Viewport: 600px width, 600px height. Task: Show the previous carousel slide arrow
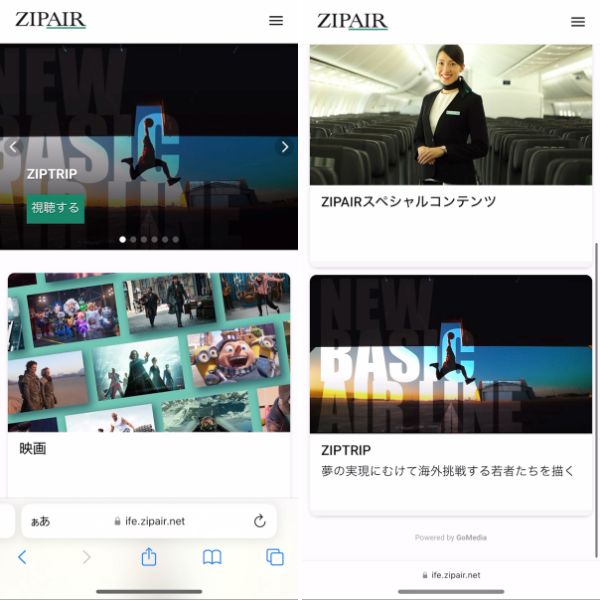14,147
